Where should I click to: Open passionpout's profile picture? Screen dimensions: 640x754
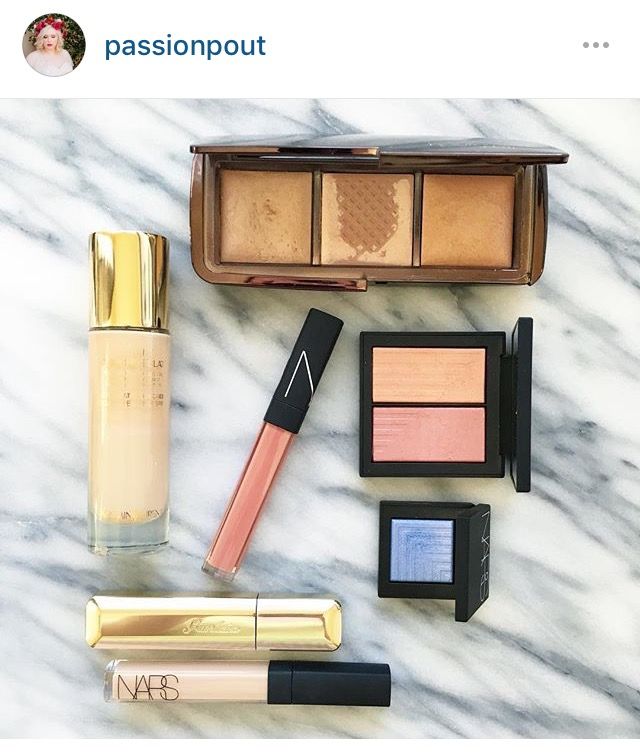[x=54, y=46]
